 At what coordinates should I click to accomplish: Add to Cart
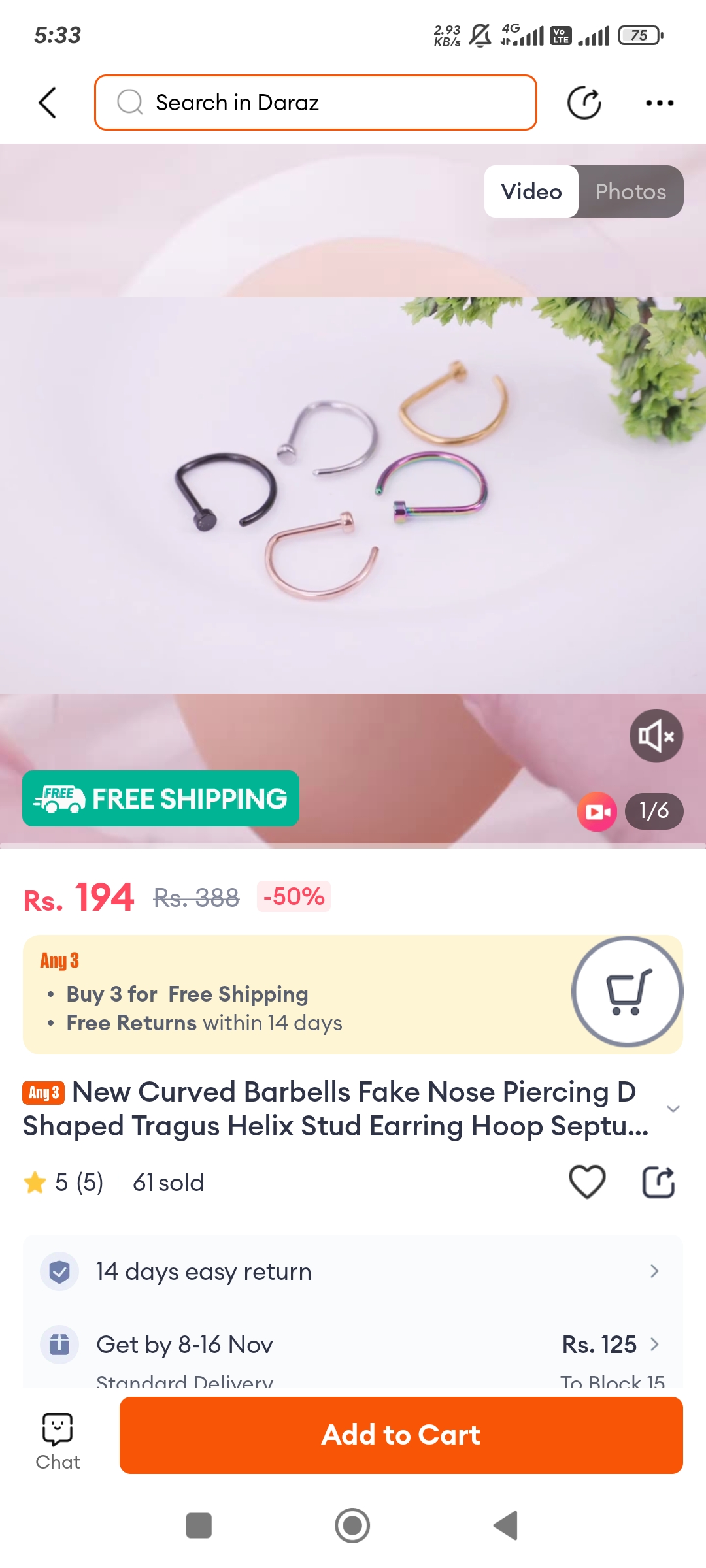(401, 1435)
